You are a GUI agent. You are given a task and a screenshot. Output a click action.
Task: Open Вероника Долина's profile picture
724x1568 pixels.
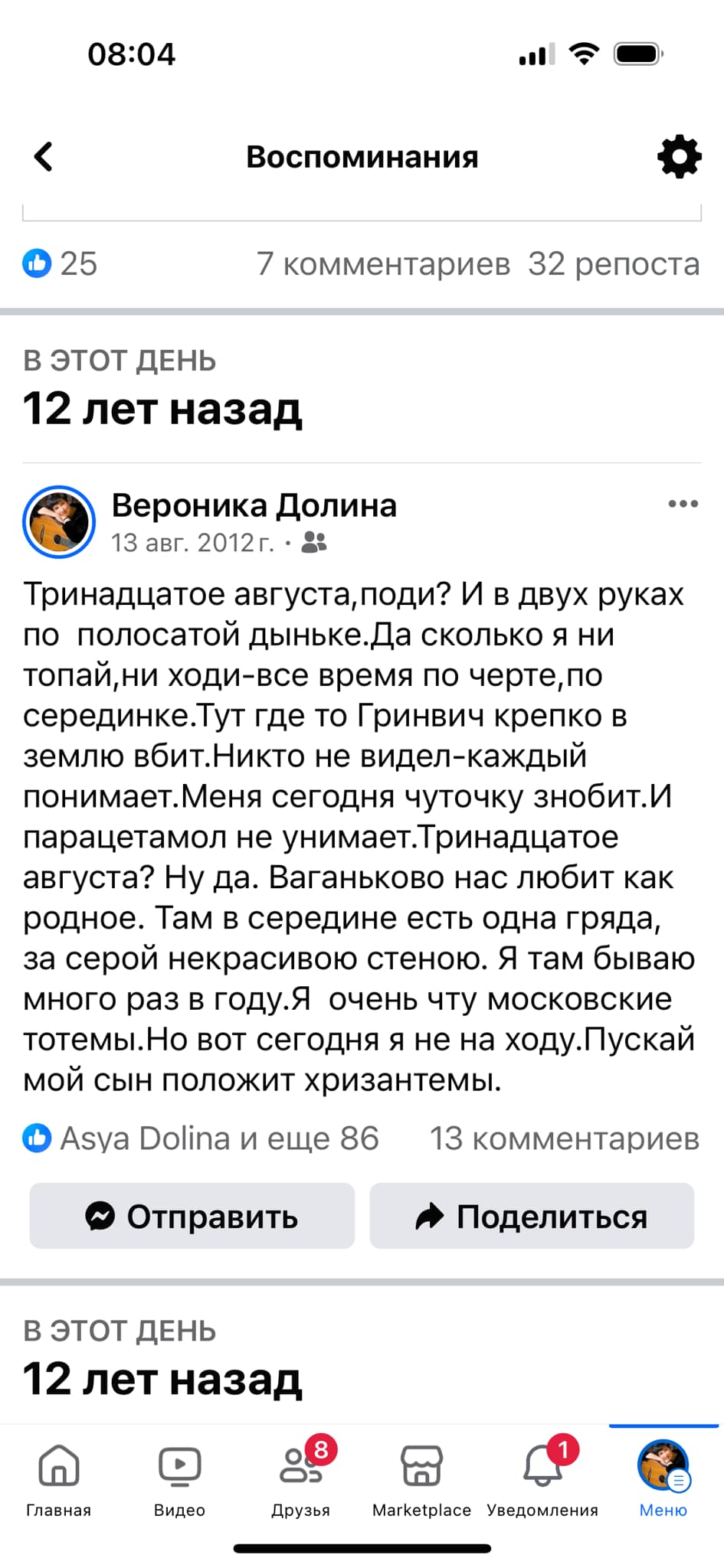tap(59, 521)
